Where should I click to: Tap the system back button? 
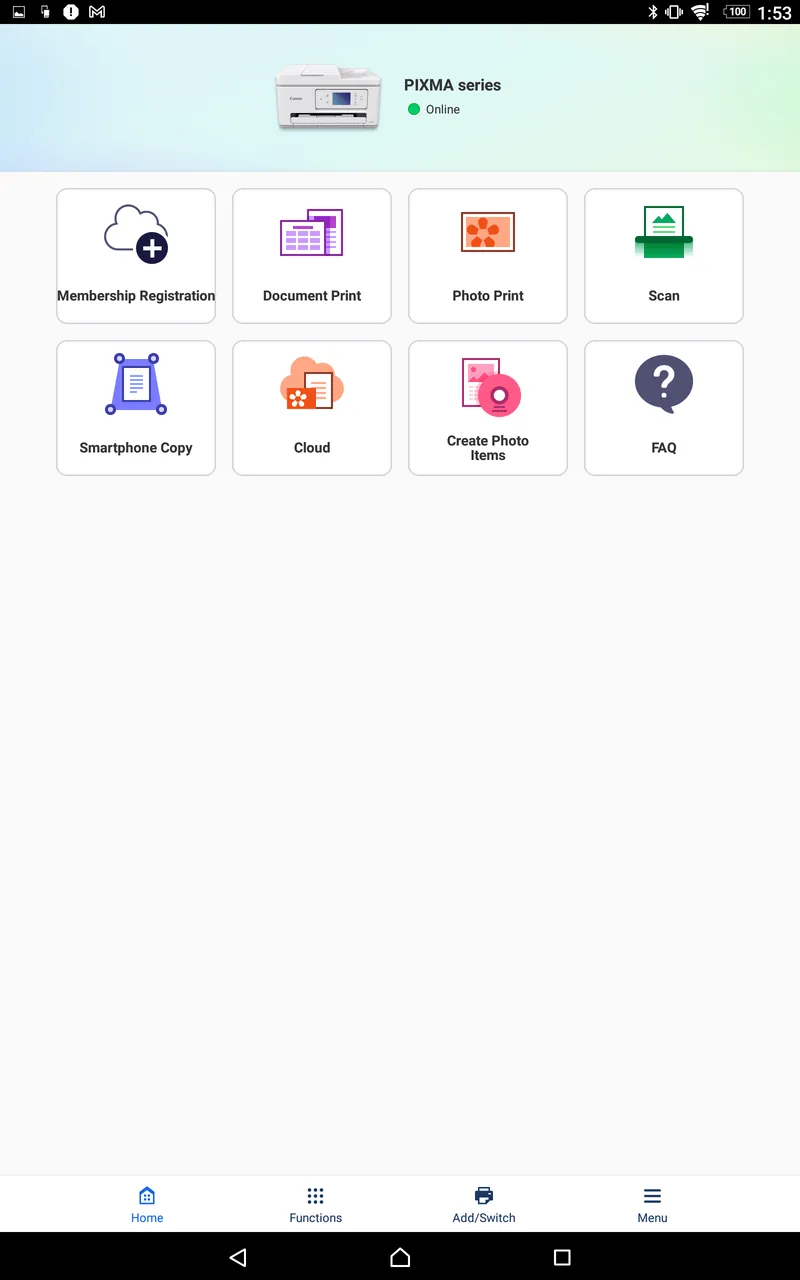click(238, 1257)
